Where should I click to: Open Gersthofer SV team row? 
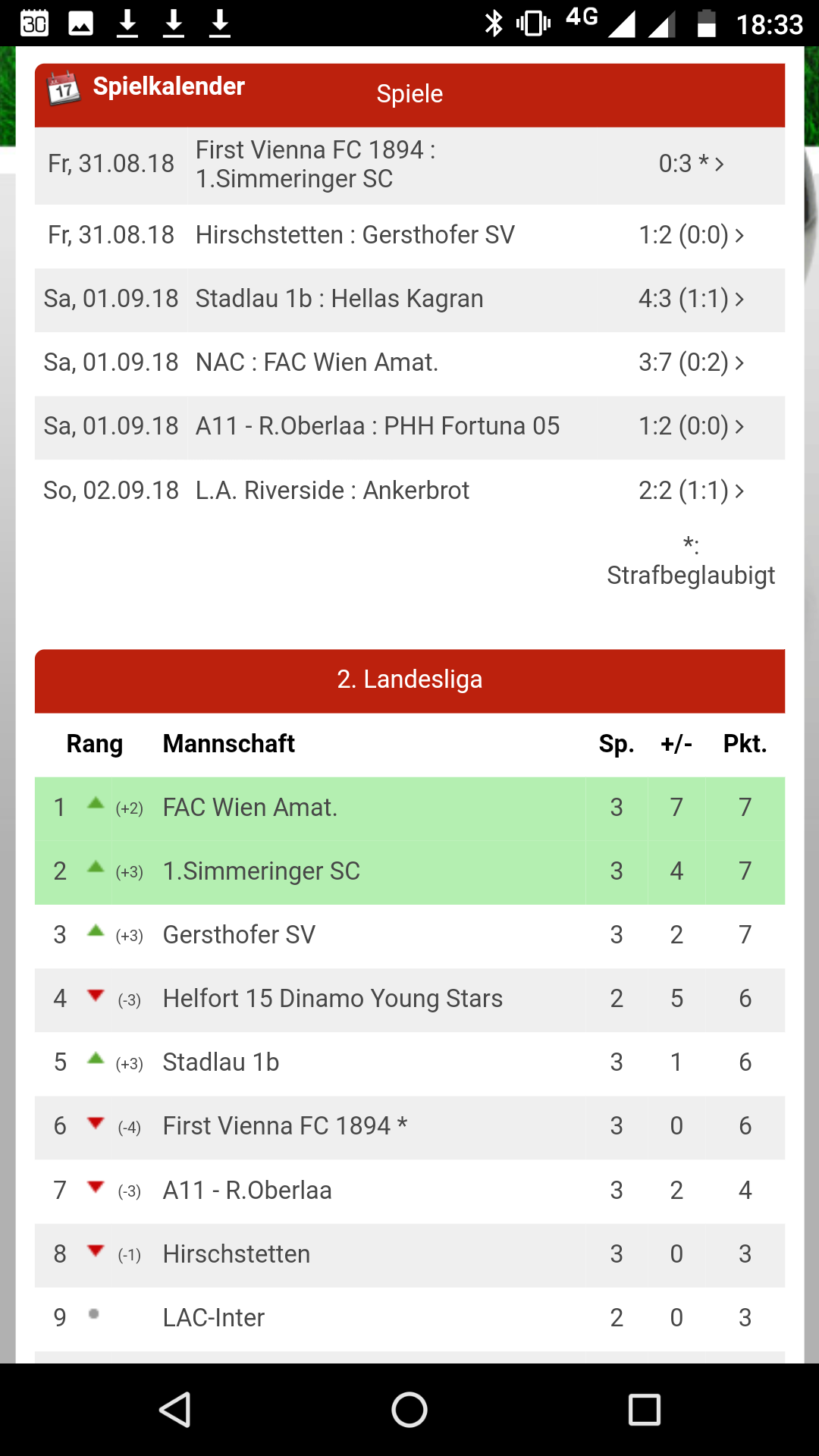click(x=409, y=935)
